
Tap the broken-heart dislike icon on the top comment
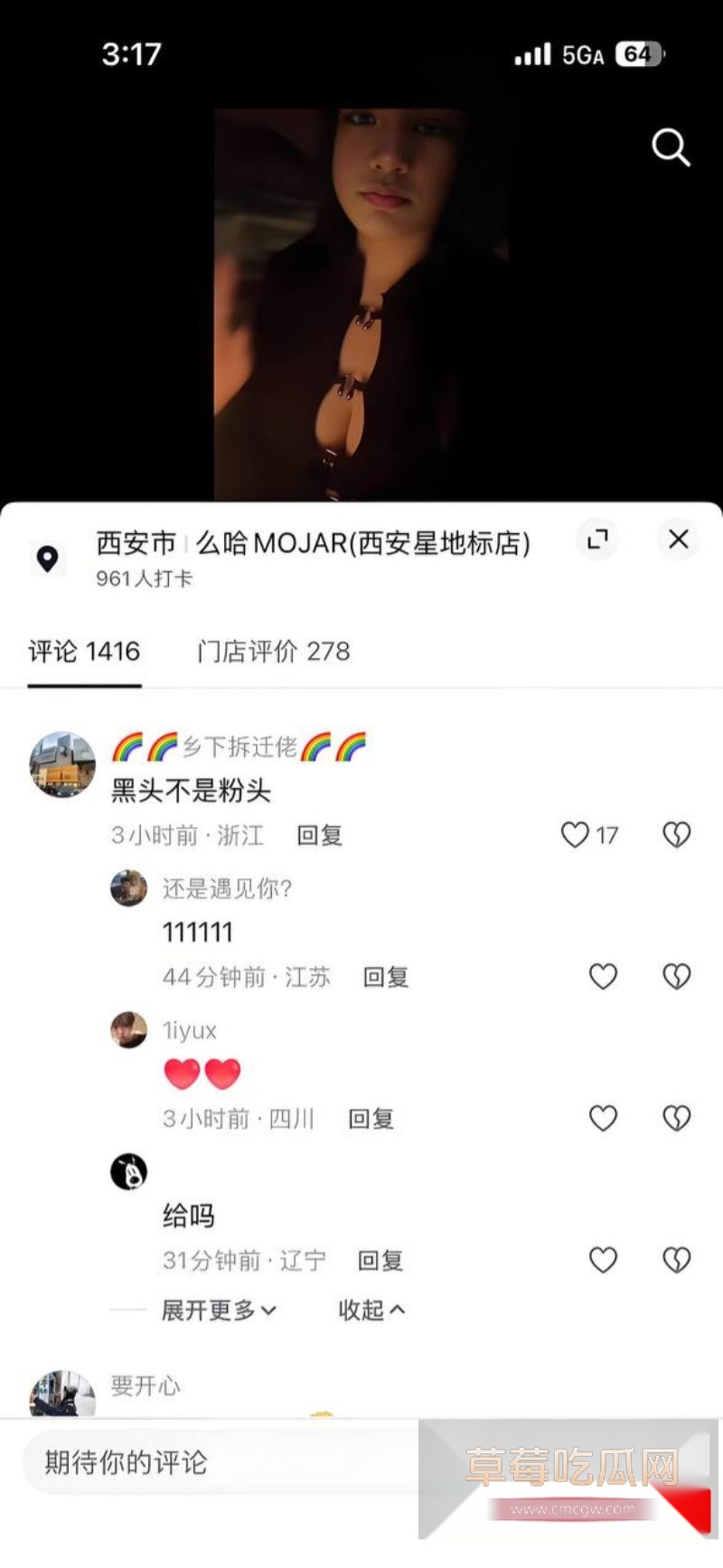pyautogui.click(x=676, y=835)
